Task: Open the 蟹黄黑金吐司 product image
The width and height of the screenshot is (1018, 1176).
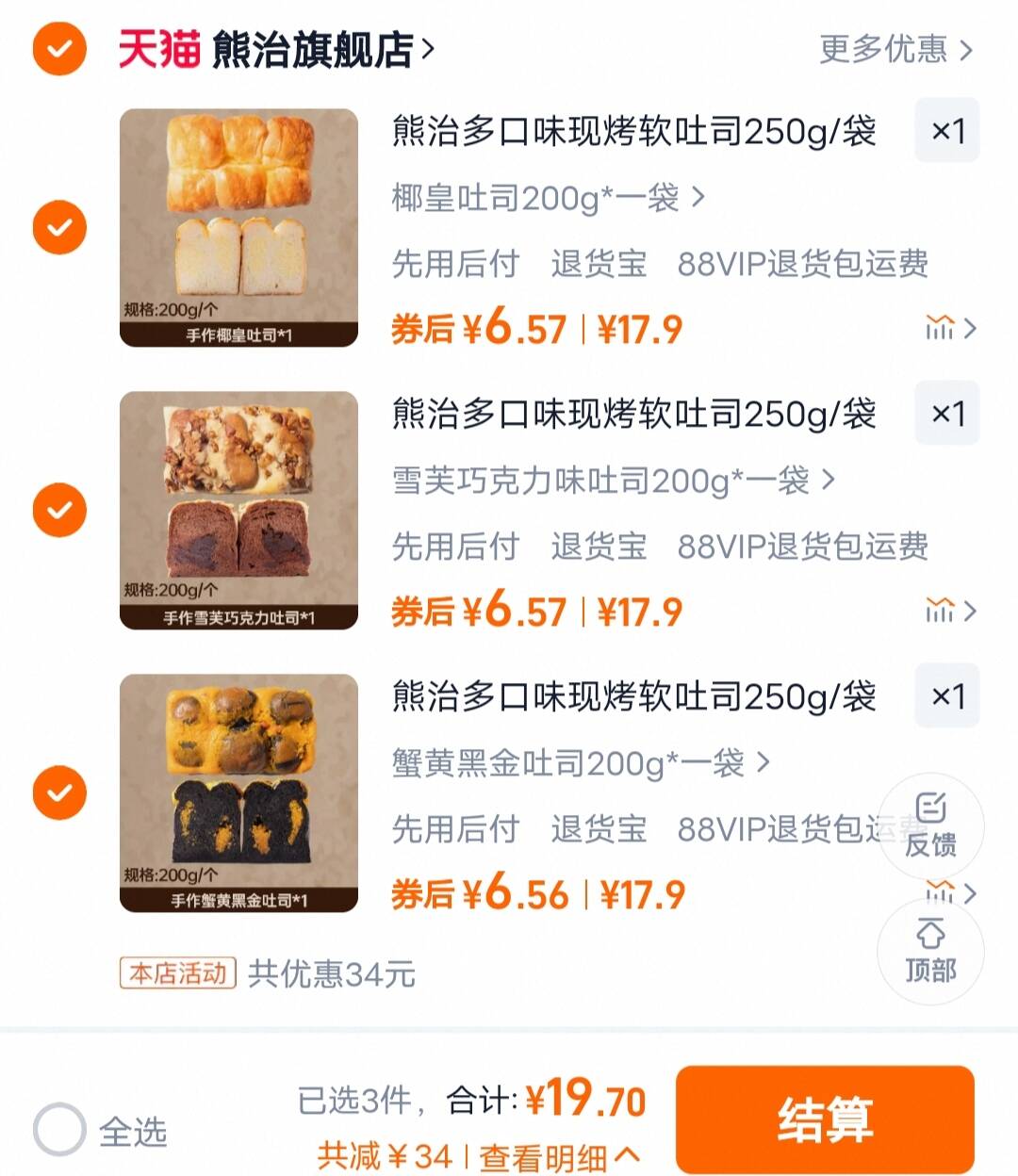Action: pyautogui.click(x=238, y=792)
